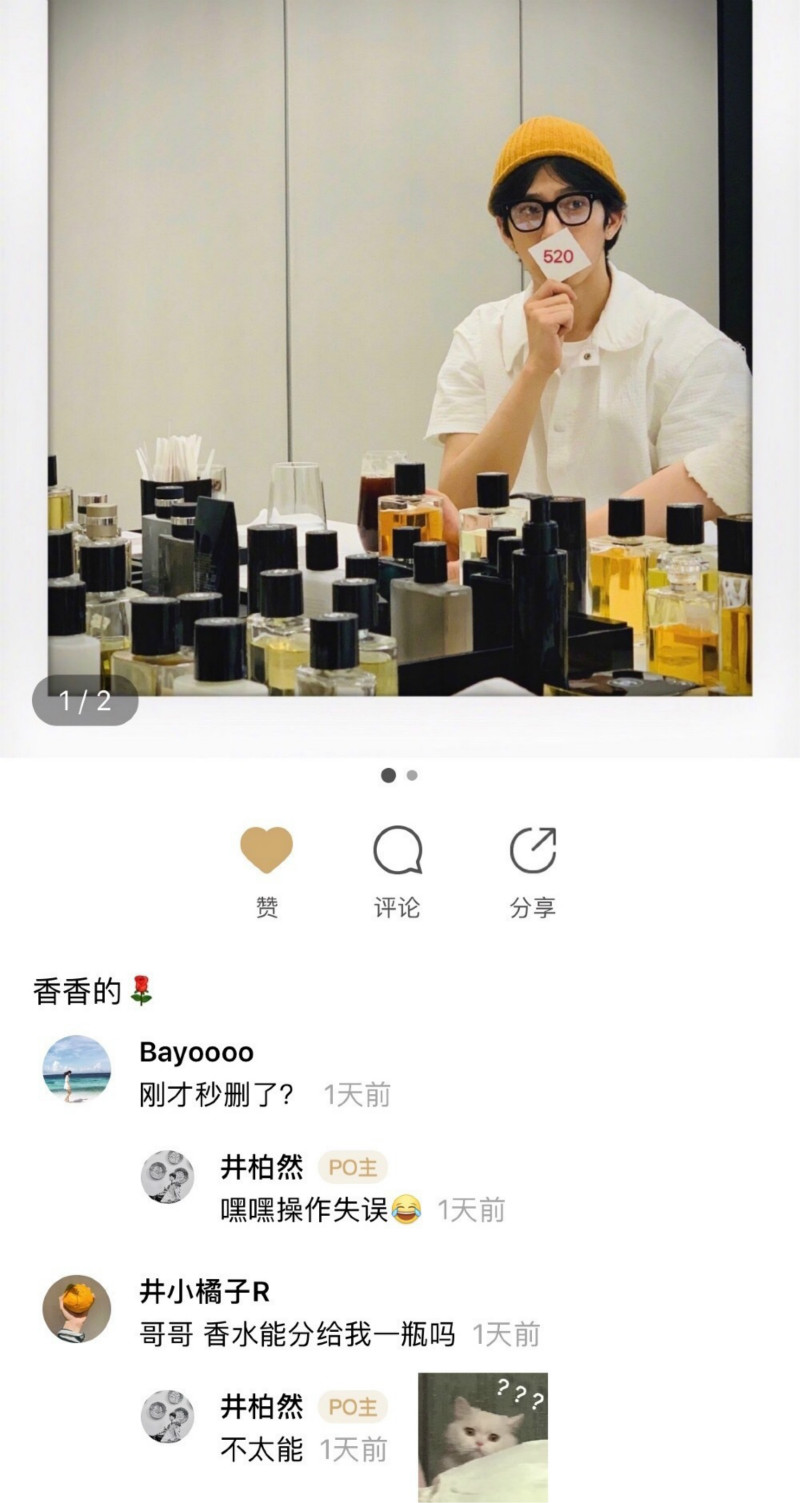The height and width of the screenshot is (1503, 800).
Task: Open the comment (评论) bubble
Action: [x=397, y=852]
